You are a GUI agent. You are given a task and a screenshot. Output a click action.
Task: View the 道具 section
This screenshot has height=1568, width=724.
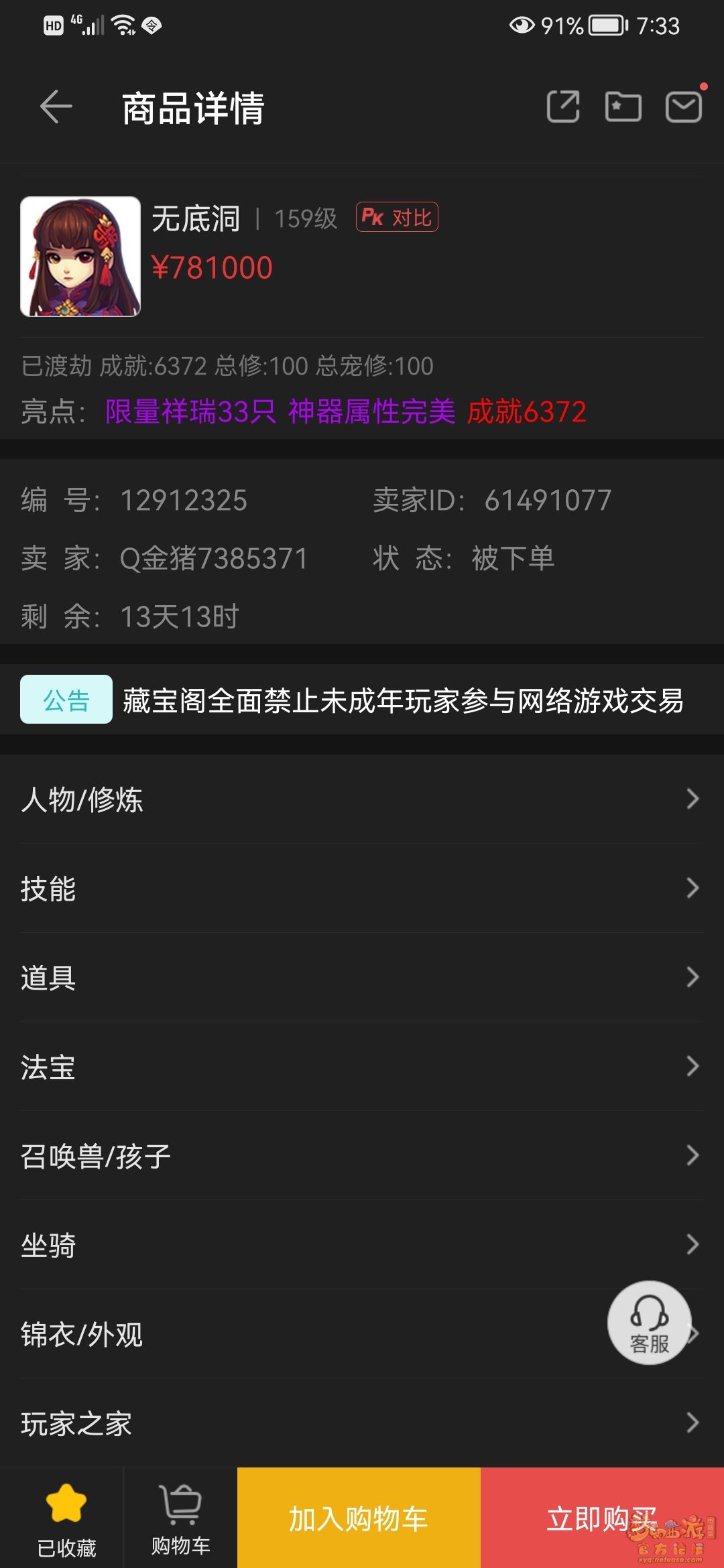[x=362, y=978]
